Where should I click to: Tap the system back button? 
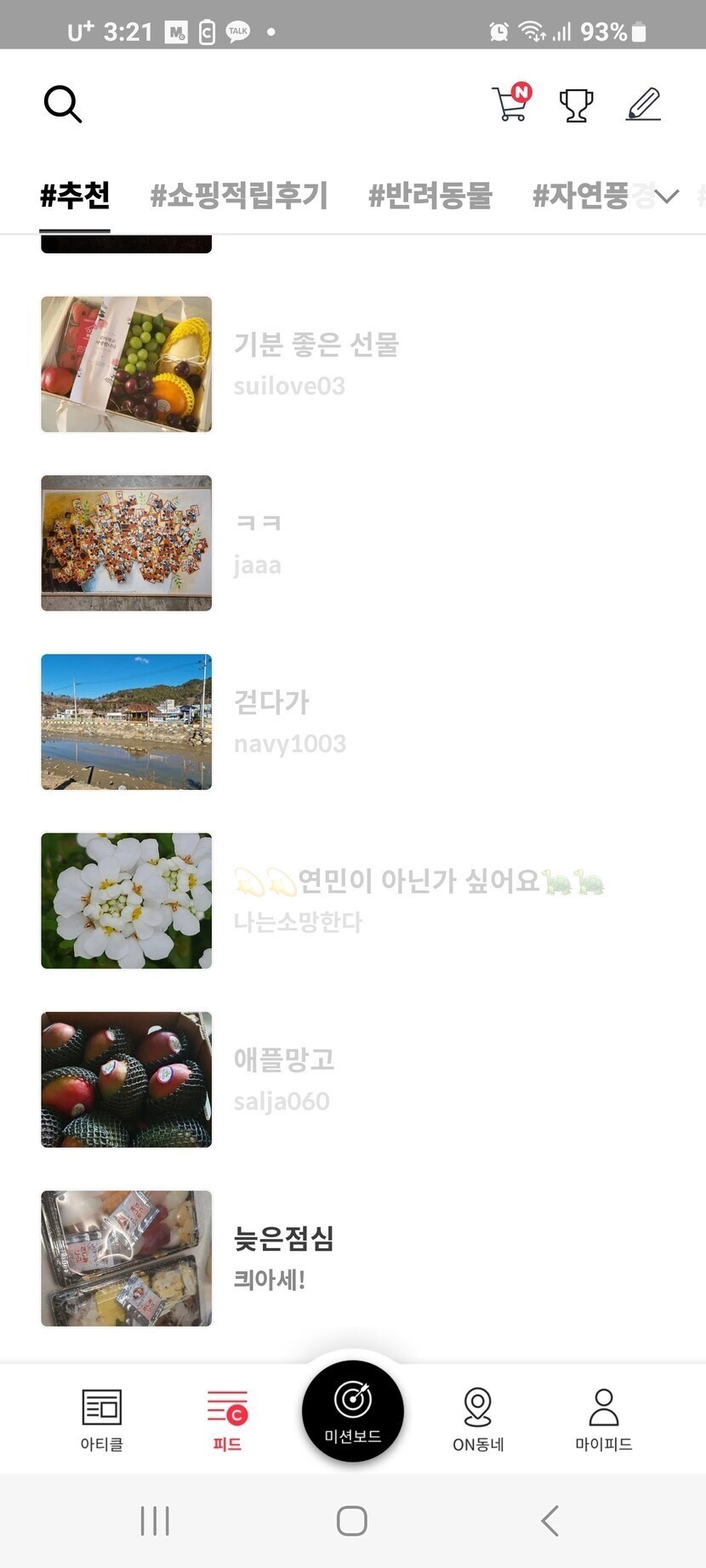[x=550, y=1520]
